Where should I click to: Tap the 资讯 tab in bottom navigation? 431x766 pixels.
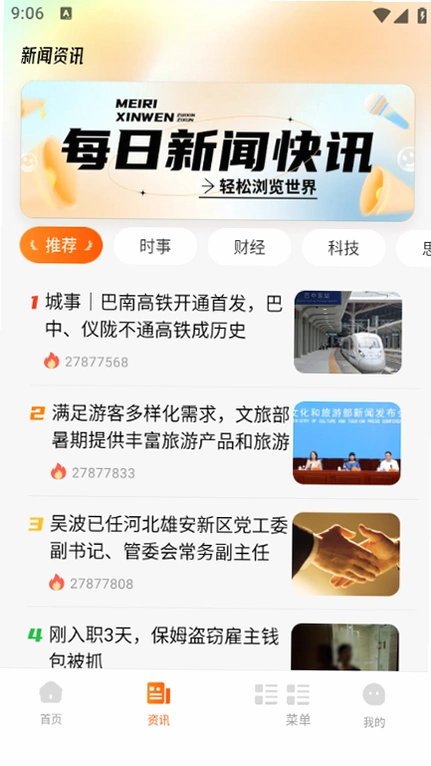[158, 703]
